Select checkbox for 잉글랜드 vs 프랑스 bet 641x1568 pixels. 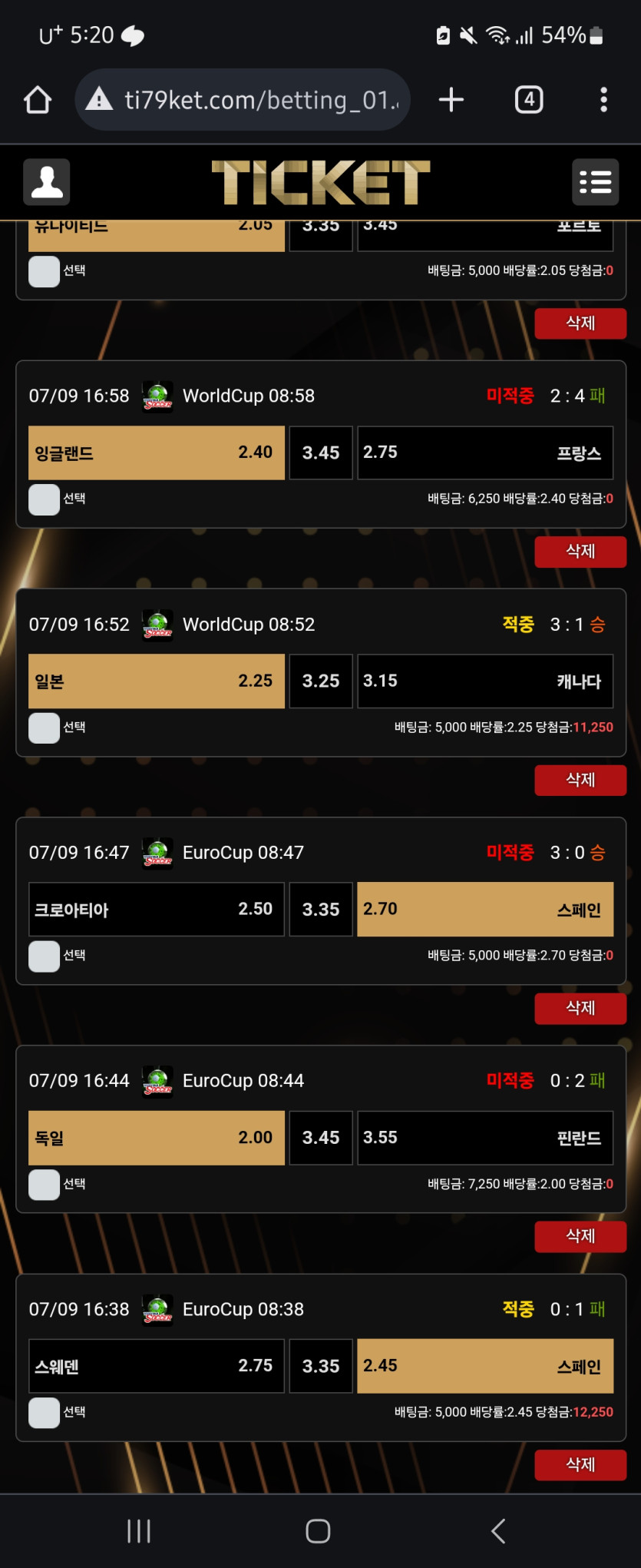pos(44,499)
